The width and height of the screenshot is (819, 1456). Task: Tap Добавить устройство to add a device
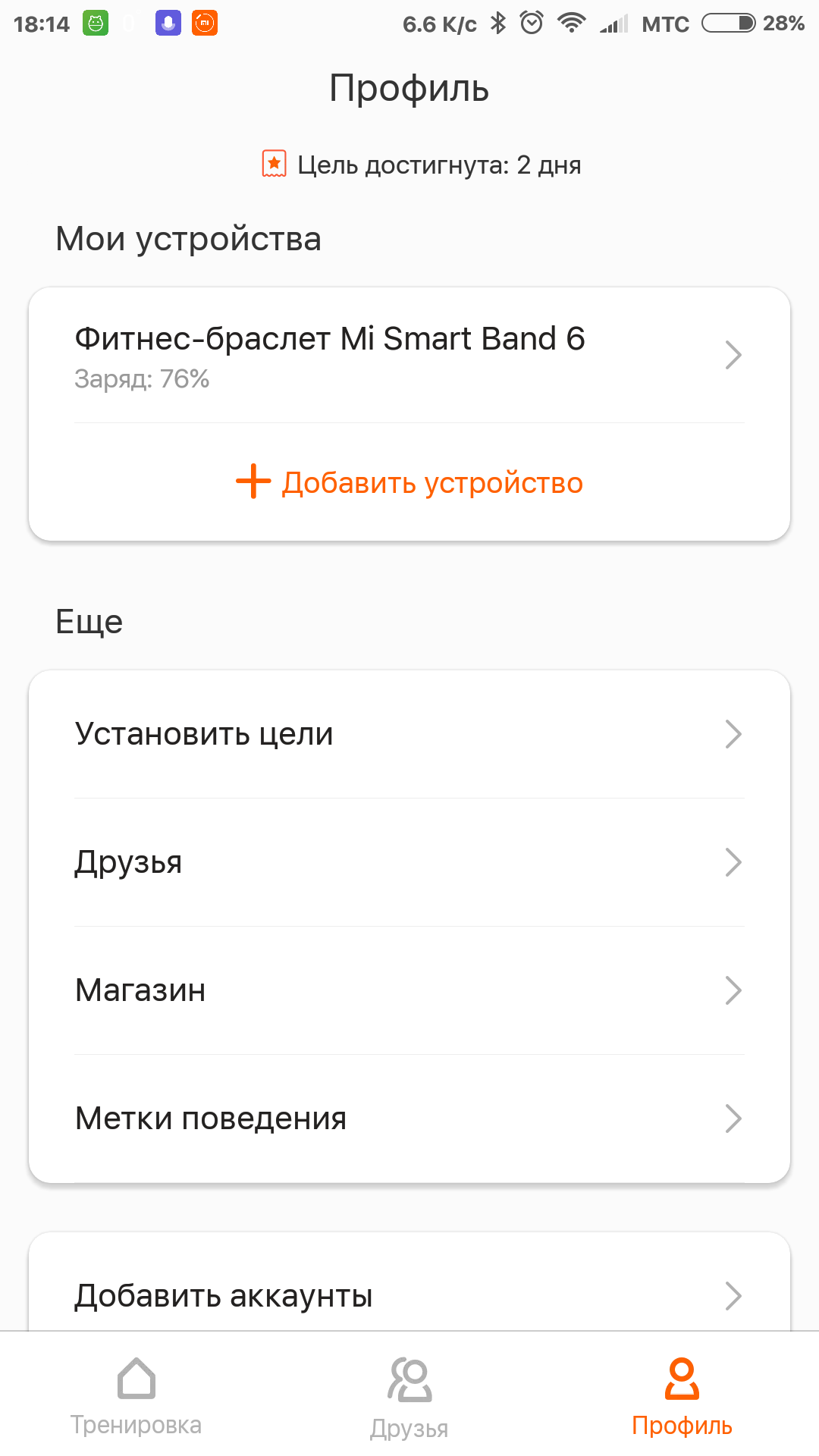409,482
